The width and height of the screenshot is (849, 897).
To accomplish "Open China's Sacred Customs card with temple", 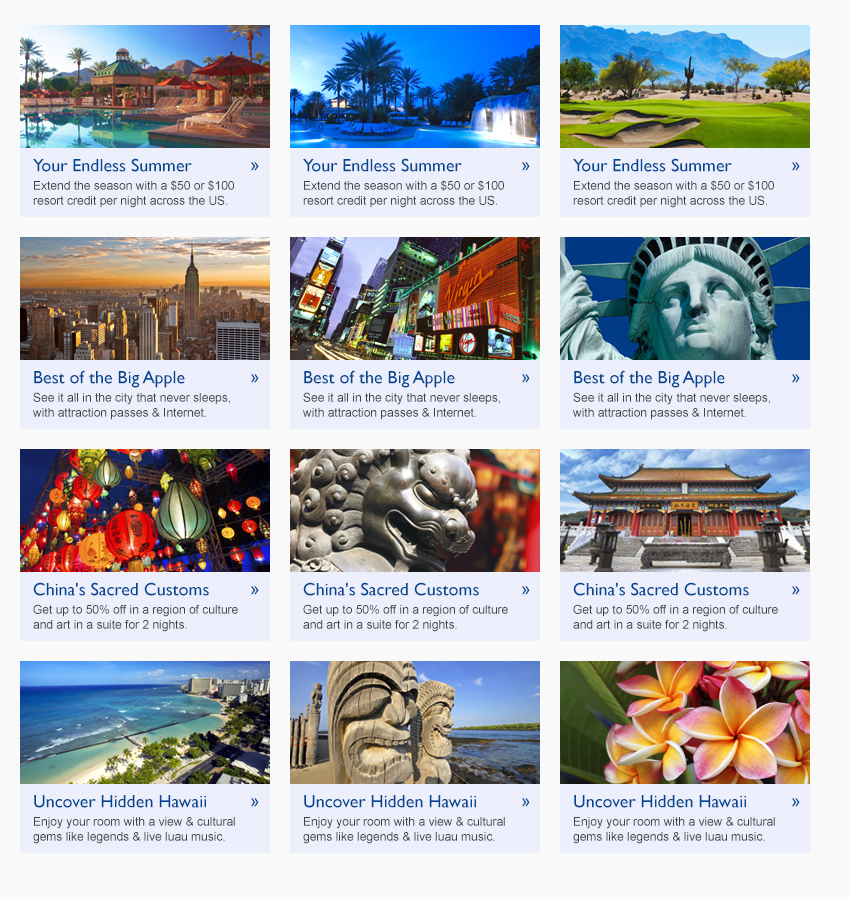I will pyautogui.click(x=684, y=511).
